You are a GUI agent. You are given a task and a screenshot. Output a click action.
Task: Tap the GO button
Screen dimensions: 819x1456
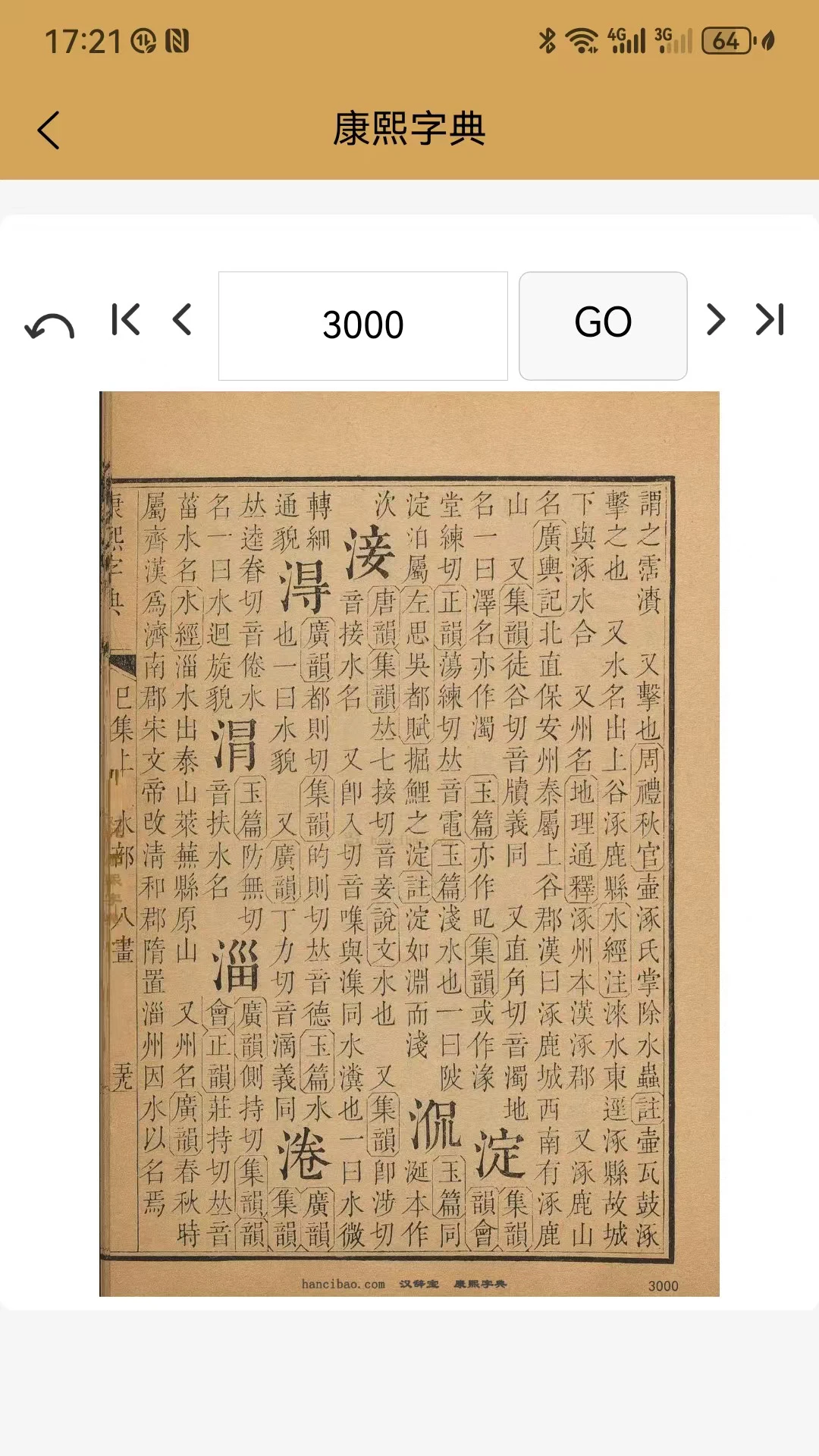click(603, 326)
